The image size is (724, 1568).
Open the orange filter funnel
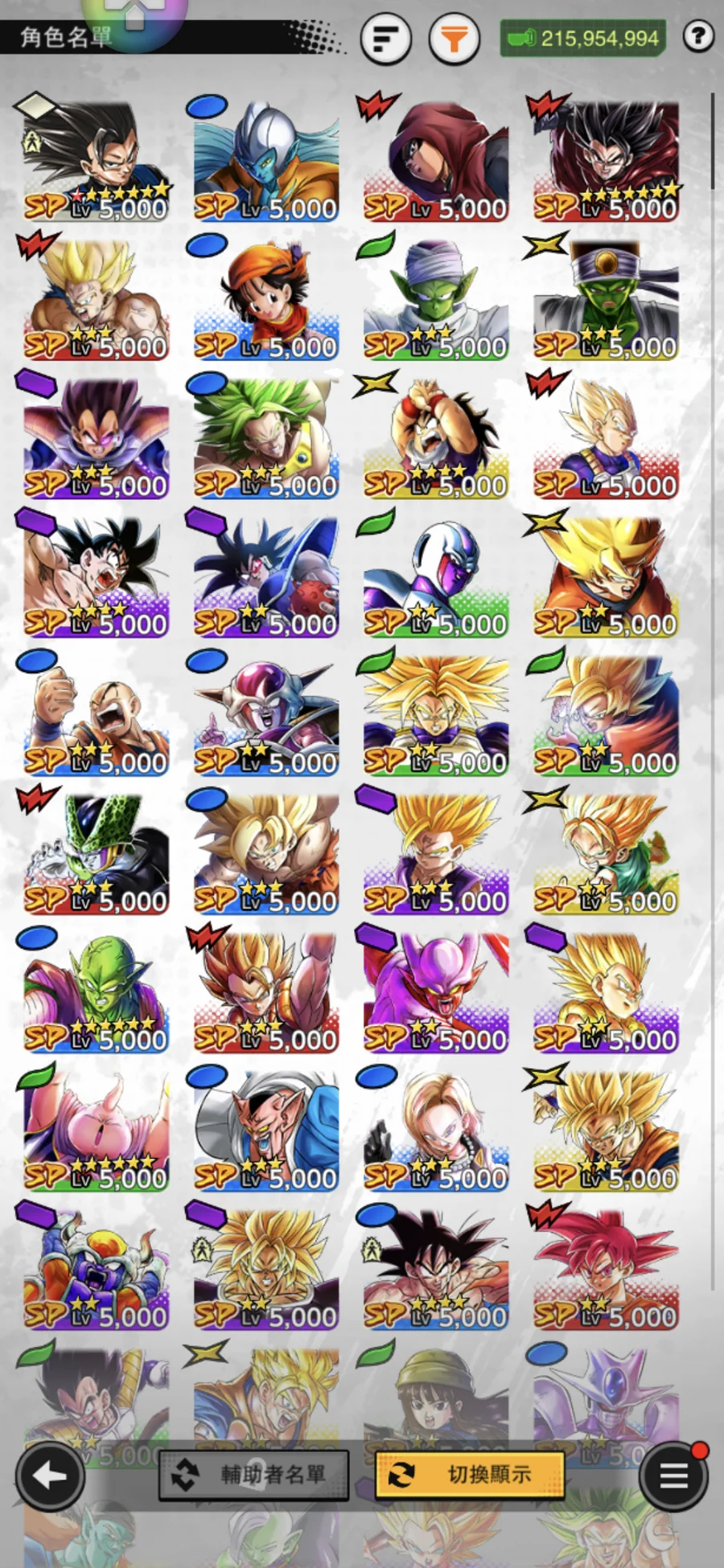point(455,38)
